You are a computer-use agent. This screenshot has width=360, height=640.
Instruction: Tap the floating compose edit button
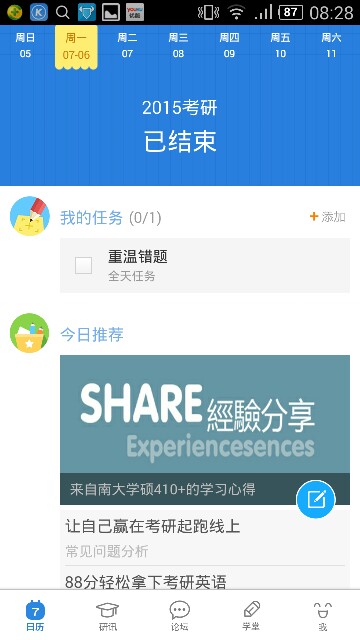click(316, 499)
